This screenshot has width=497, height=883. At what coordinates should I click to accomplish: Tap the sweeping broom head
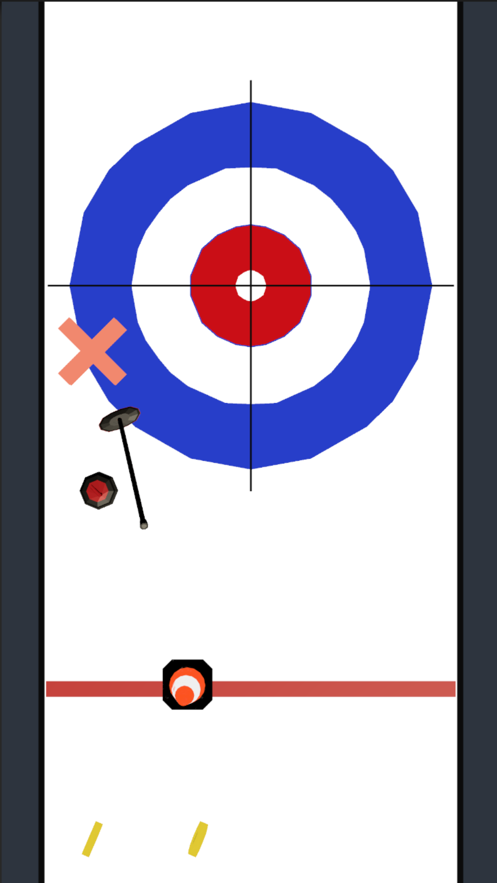tap(120, 419)
